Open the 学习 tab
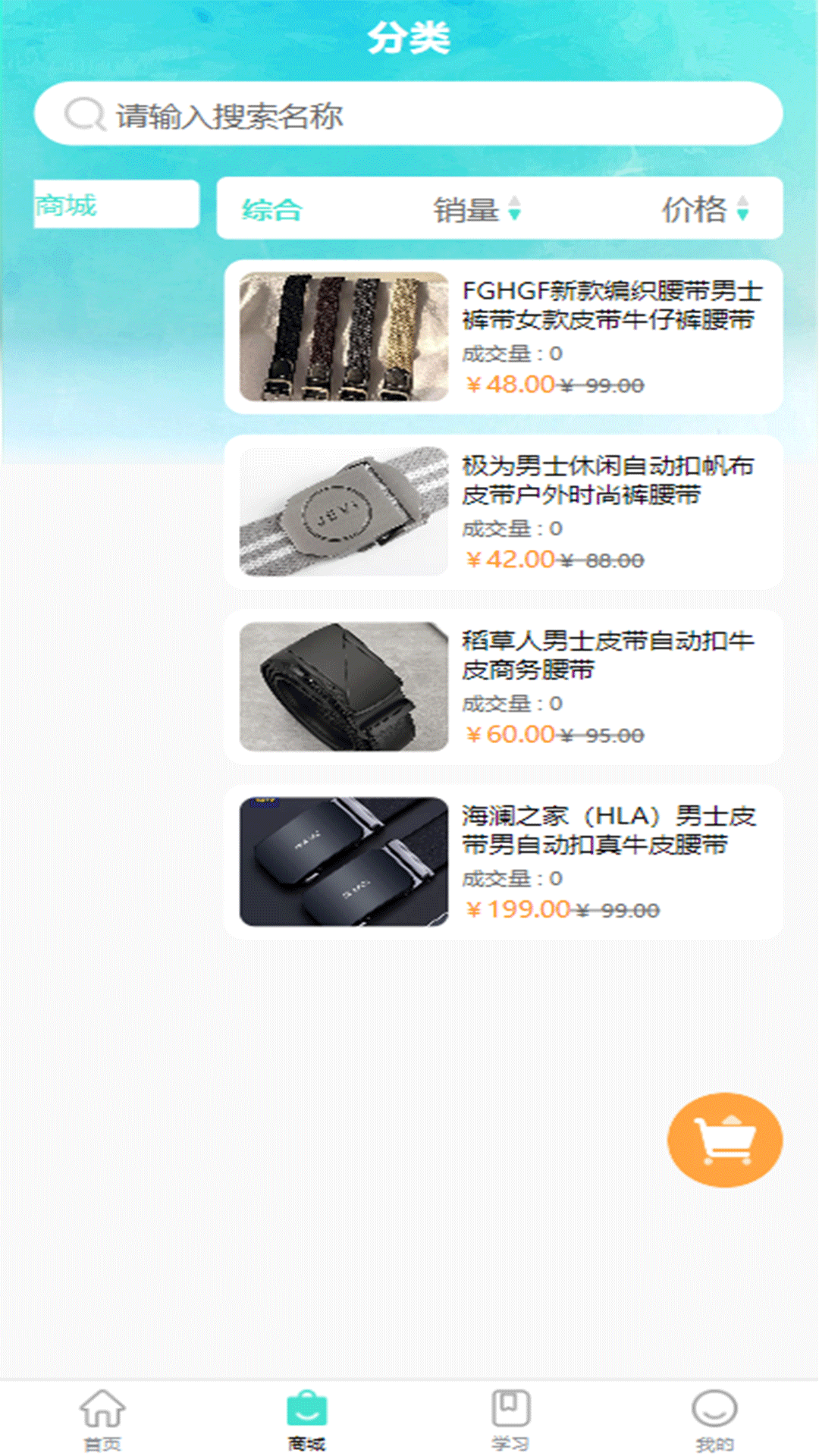This screenshot has height=1456, width=819. click(x=510, y=1420)
